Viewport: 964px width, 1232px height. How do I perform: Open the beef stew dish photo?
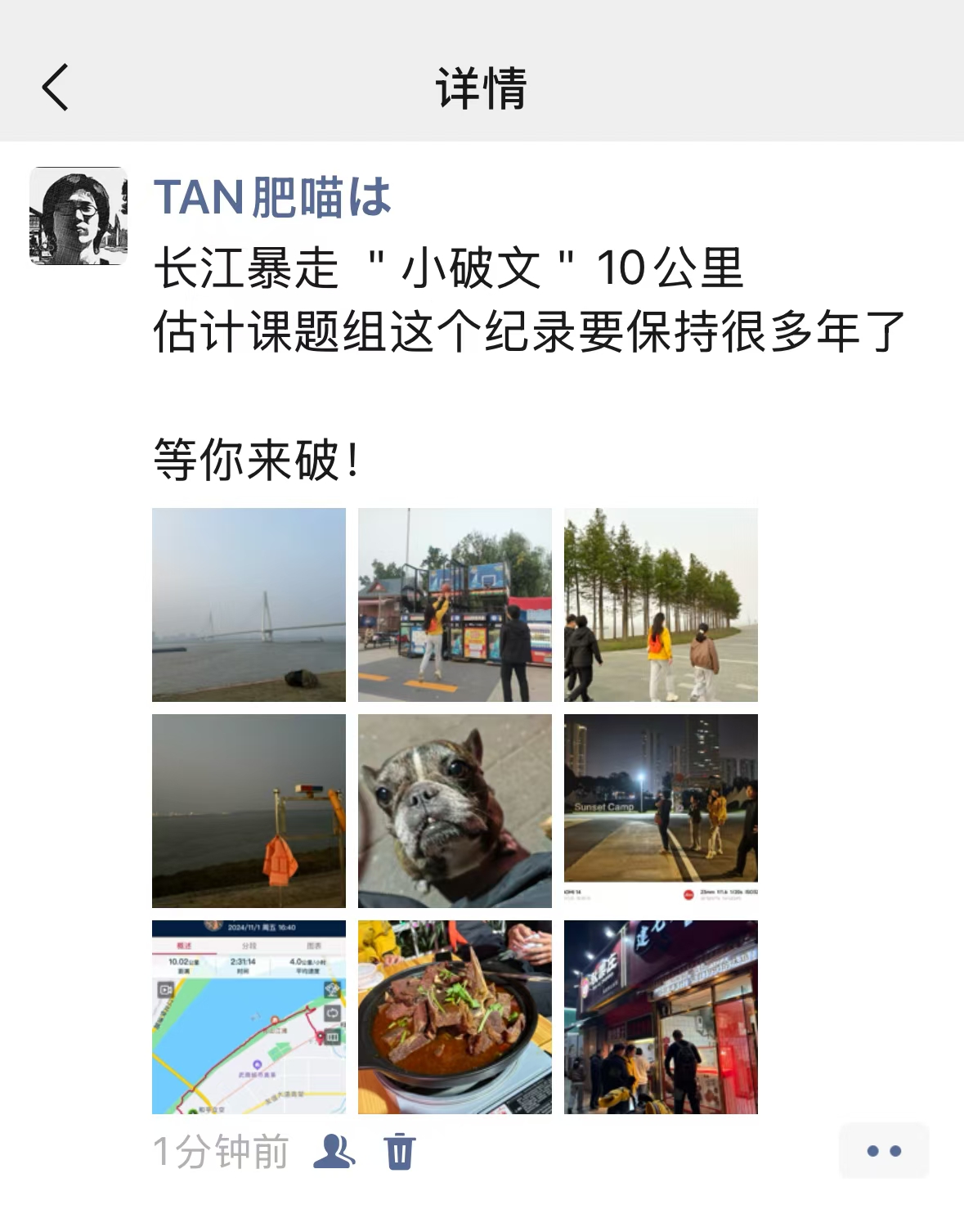[455, 1017]
